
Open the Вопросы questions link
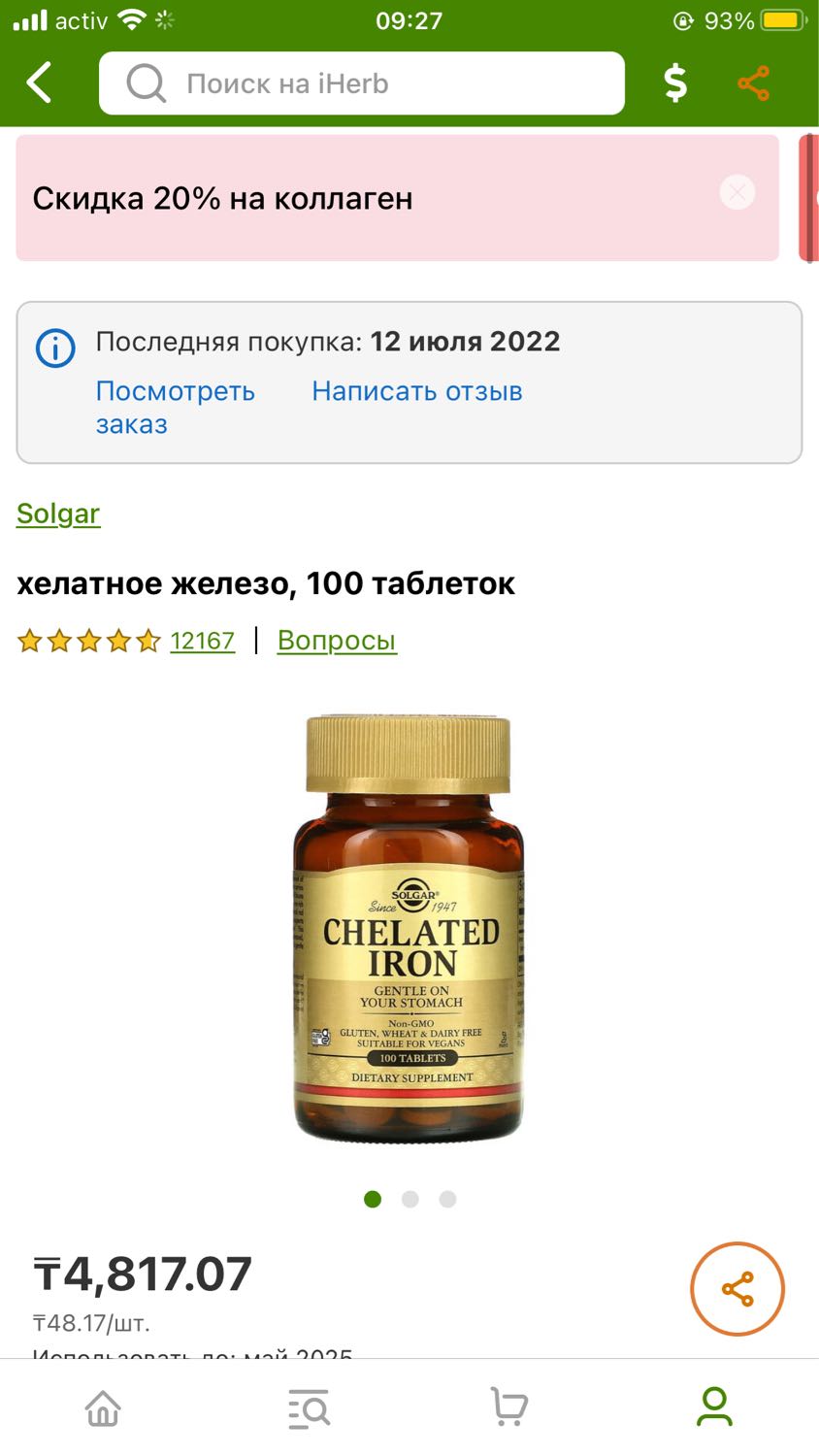point(337,641)
